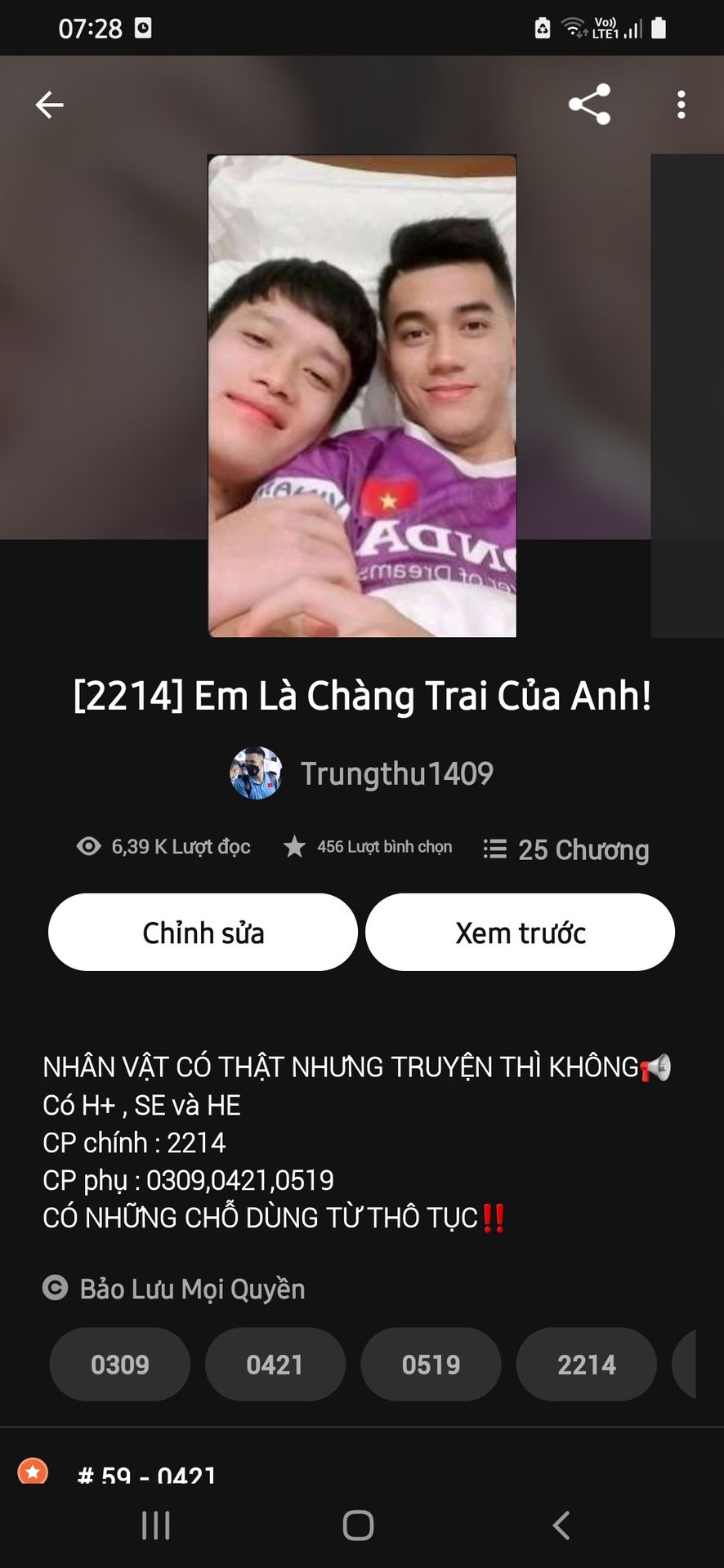Go to the system home screen
Screen dimensions: 724x1568
click(358, 1525)
